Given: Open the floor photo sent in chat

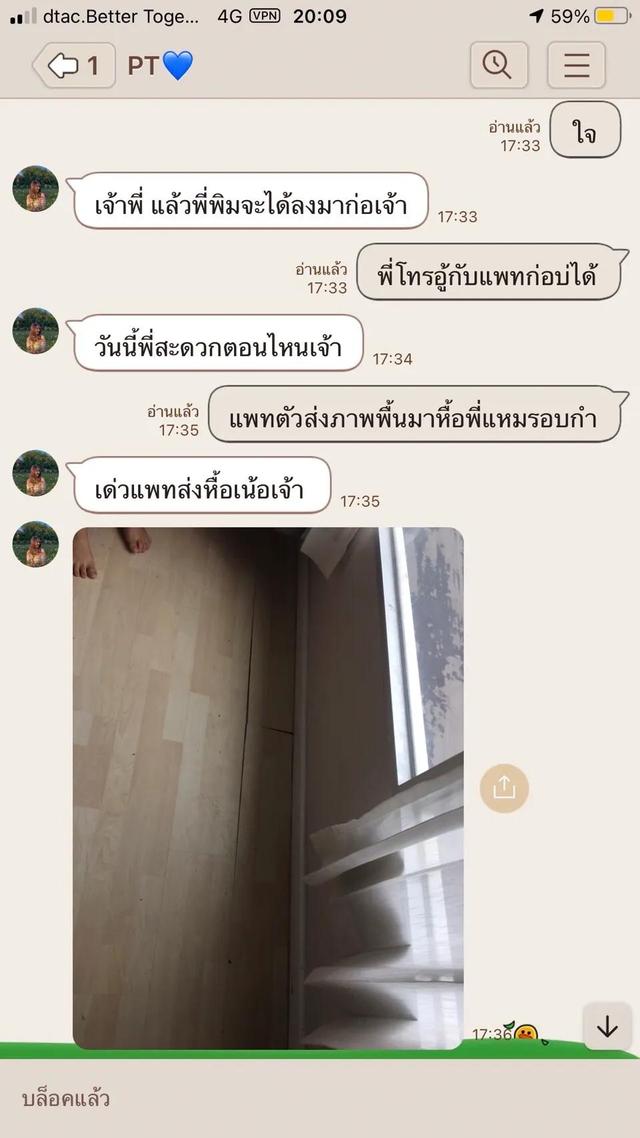Looking at the screenshot, I should (268, 787).
